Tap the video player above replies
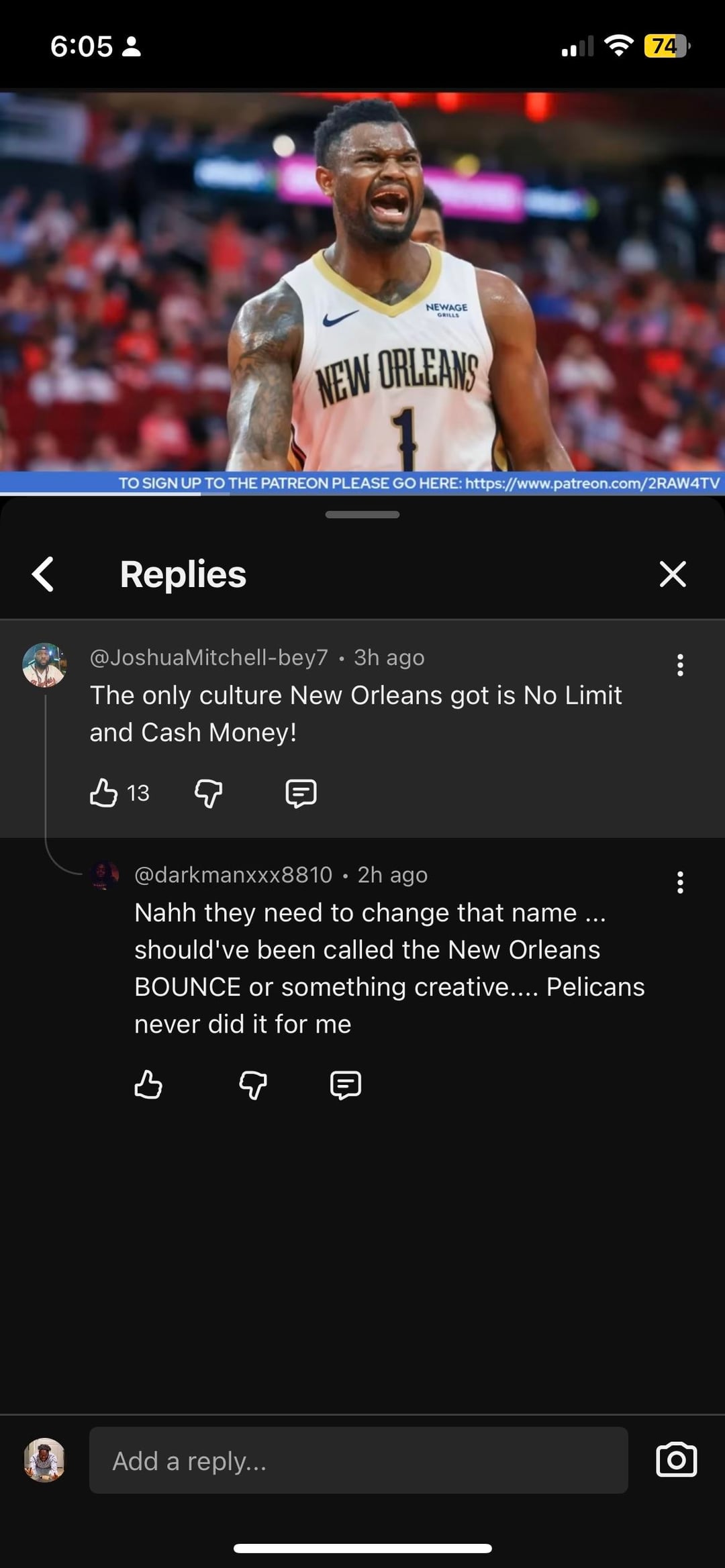This screenshot has height=1568, width=725. click(x=362, y=282)
